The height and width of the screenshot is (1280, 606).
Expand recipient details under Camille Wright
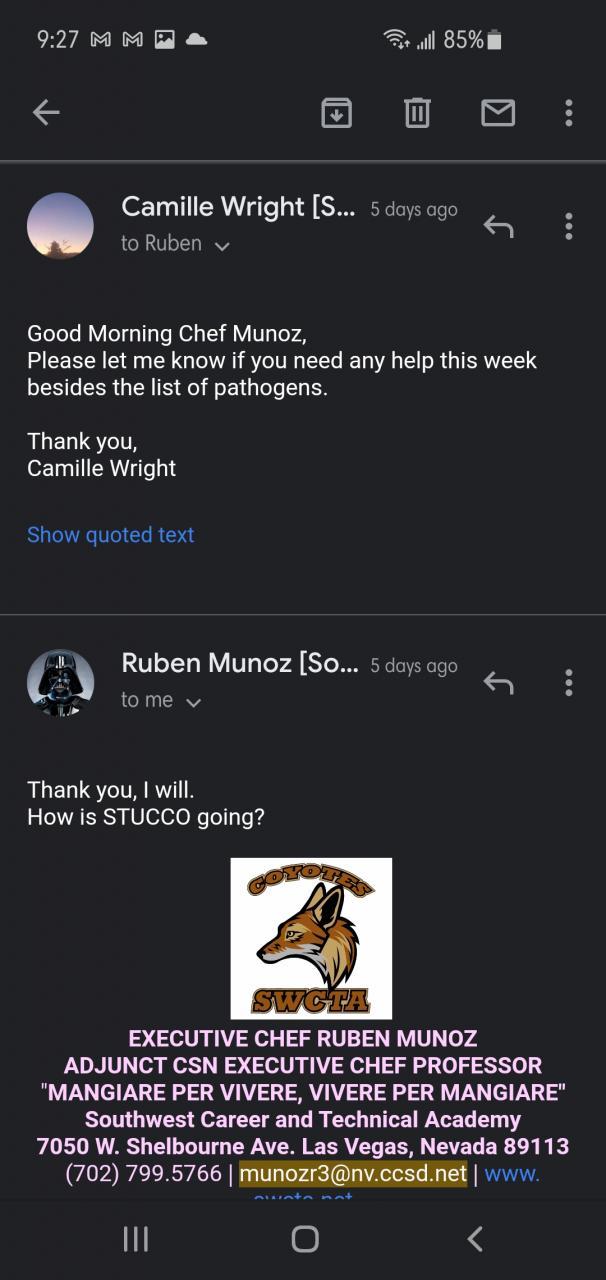(x=222, y=245)
